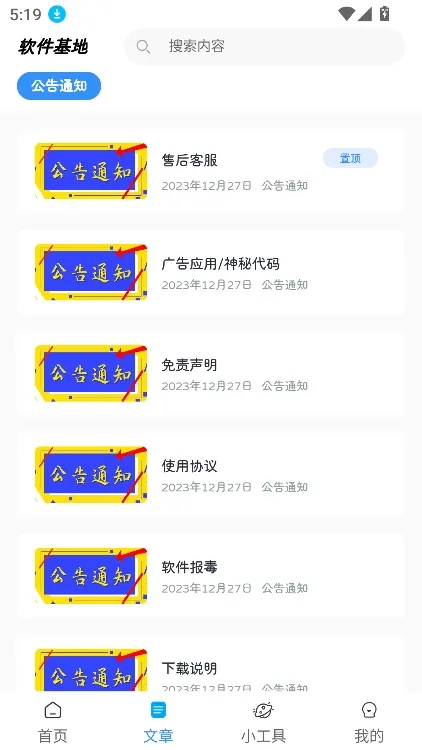Select the 公告通知 category chip

(x=59, y=86)
